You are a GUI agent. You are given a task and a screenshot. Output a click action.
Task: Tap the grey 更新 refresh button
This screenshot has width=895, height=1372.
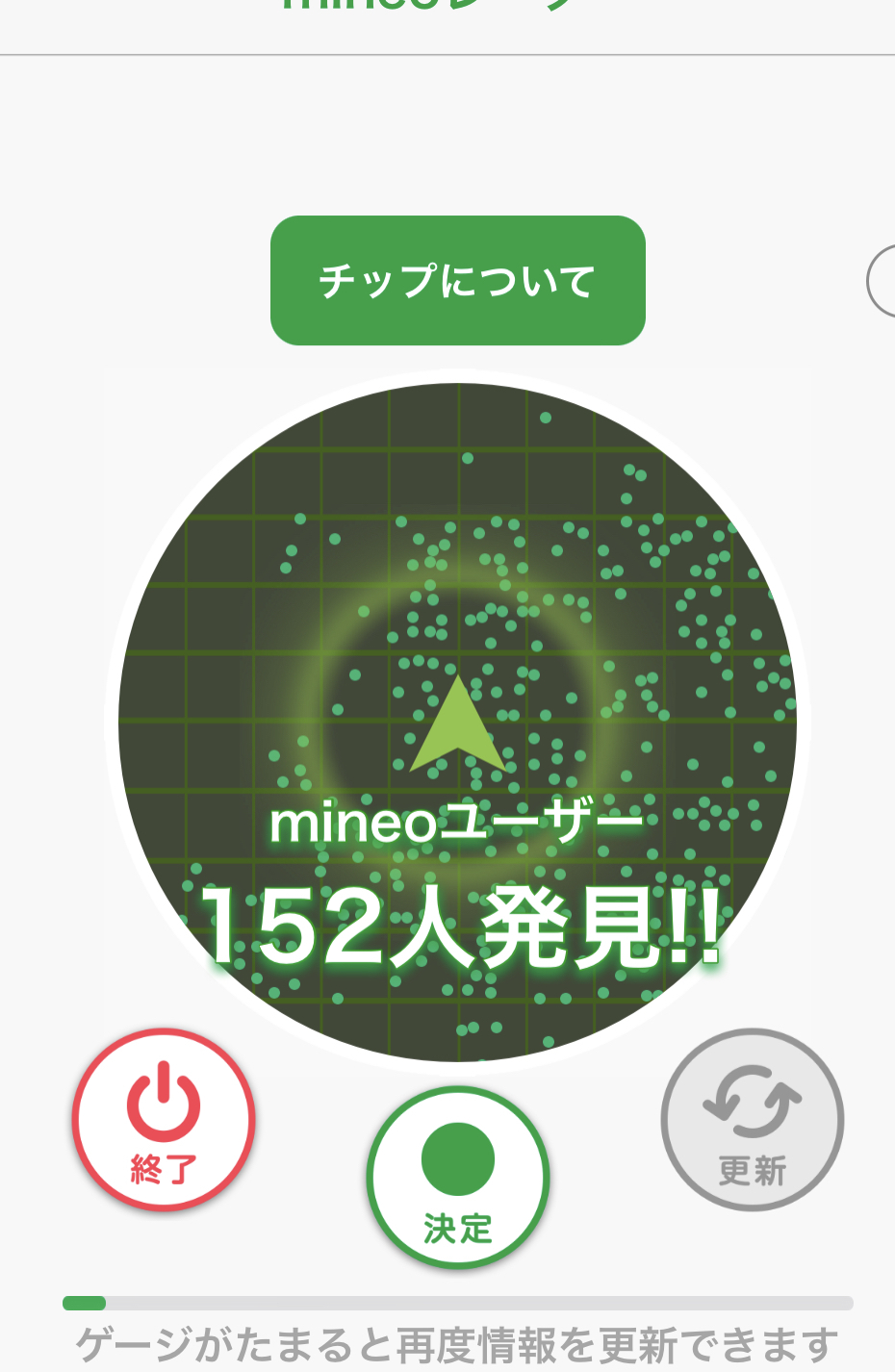753,1119
